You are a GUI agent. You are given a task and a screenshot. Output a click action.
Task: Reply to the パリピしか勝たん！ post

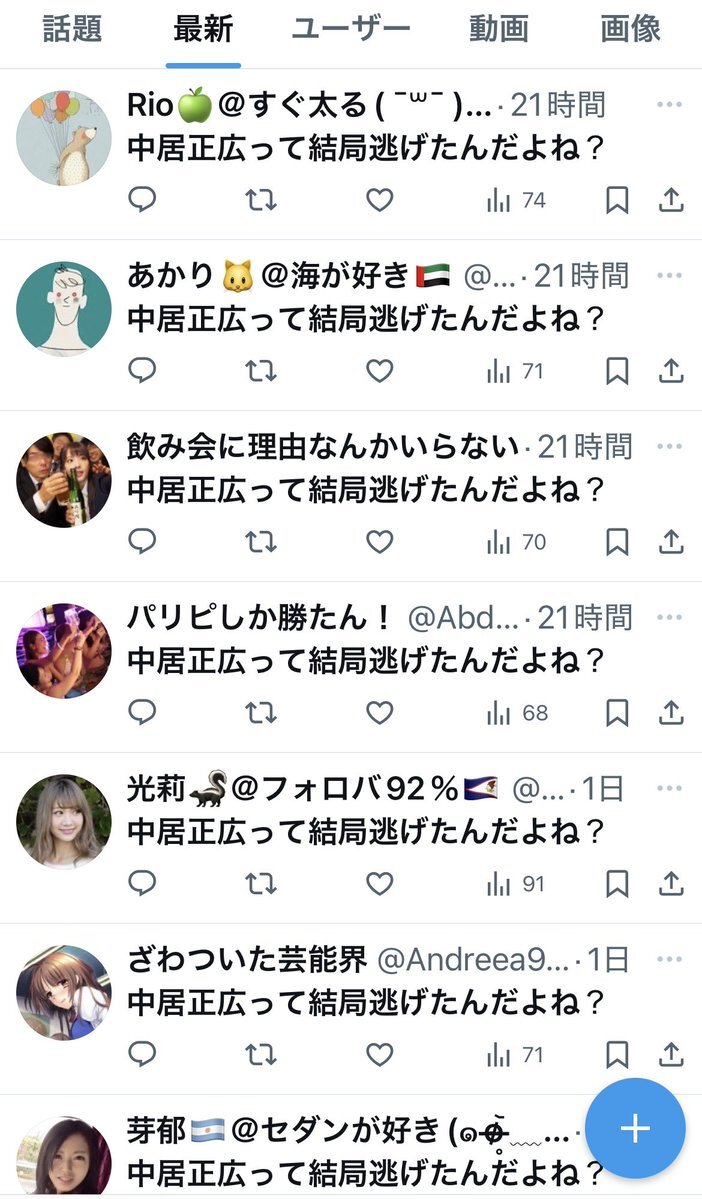[143, 713]
